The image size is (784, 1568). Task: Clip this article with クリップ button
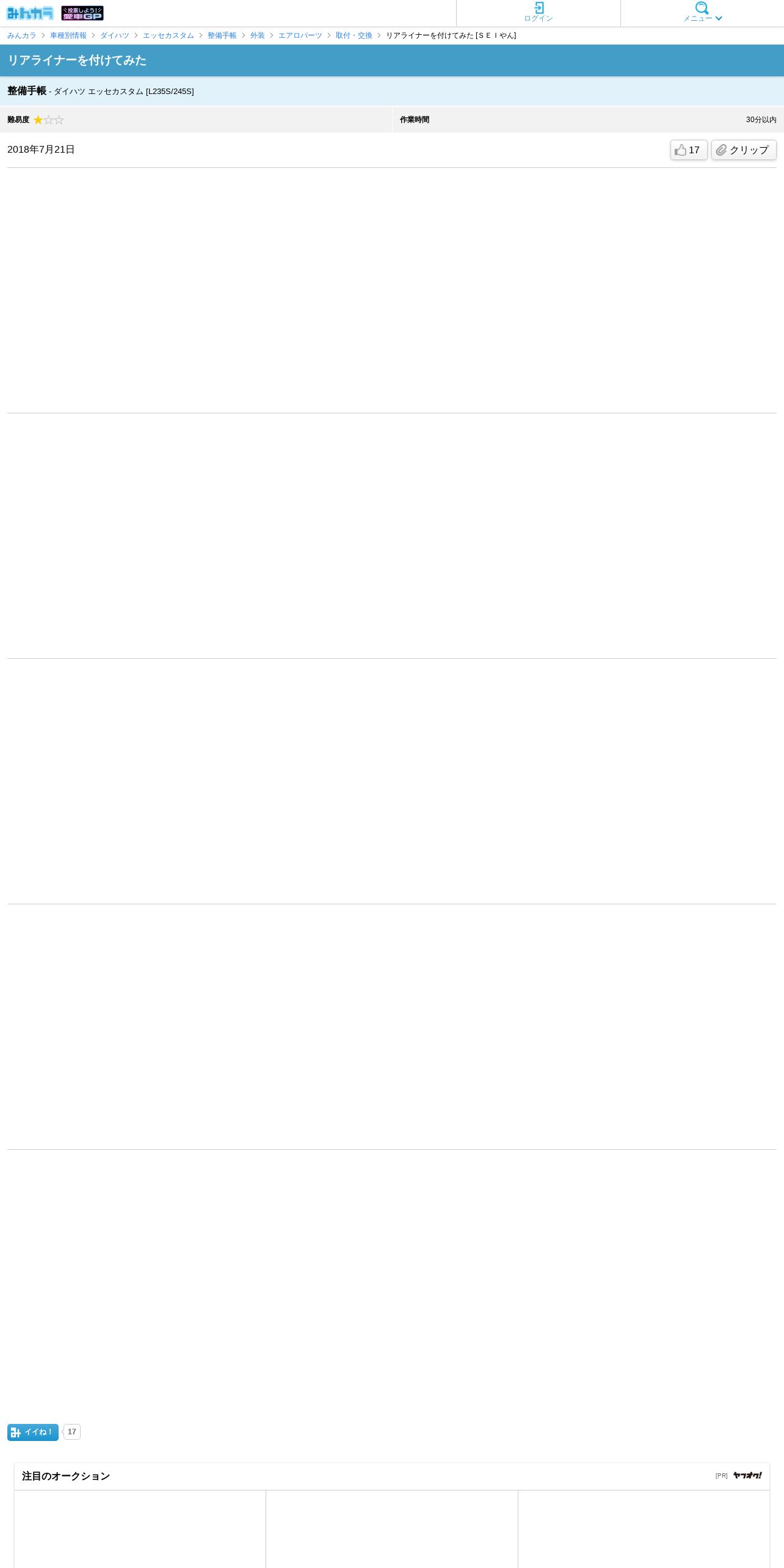point(744,150)
